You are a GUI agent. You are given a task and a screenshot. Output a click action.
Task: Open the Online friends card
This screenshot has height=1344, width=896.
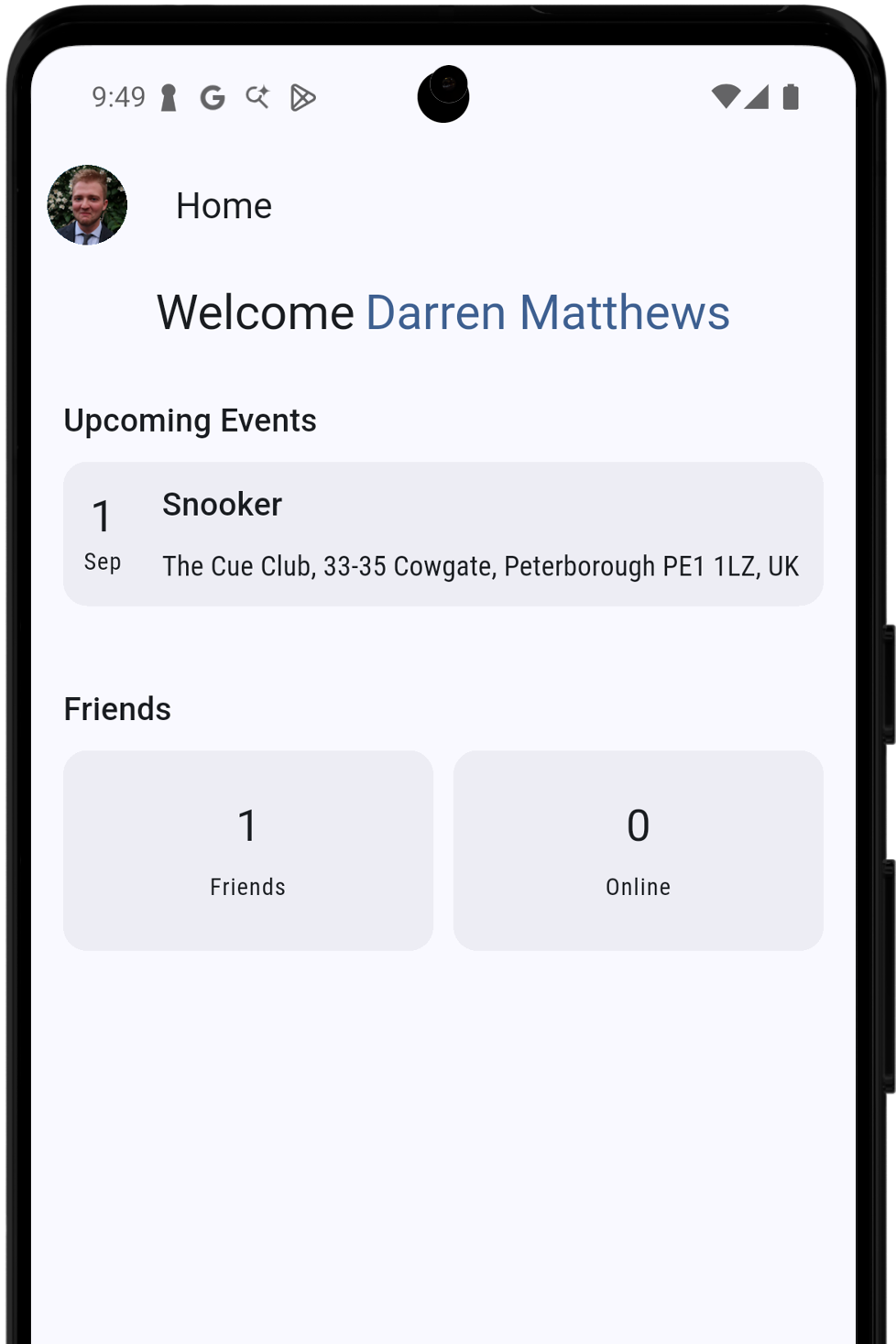point(638,850)
